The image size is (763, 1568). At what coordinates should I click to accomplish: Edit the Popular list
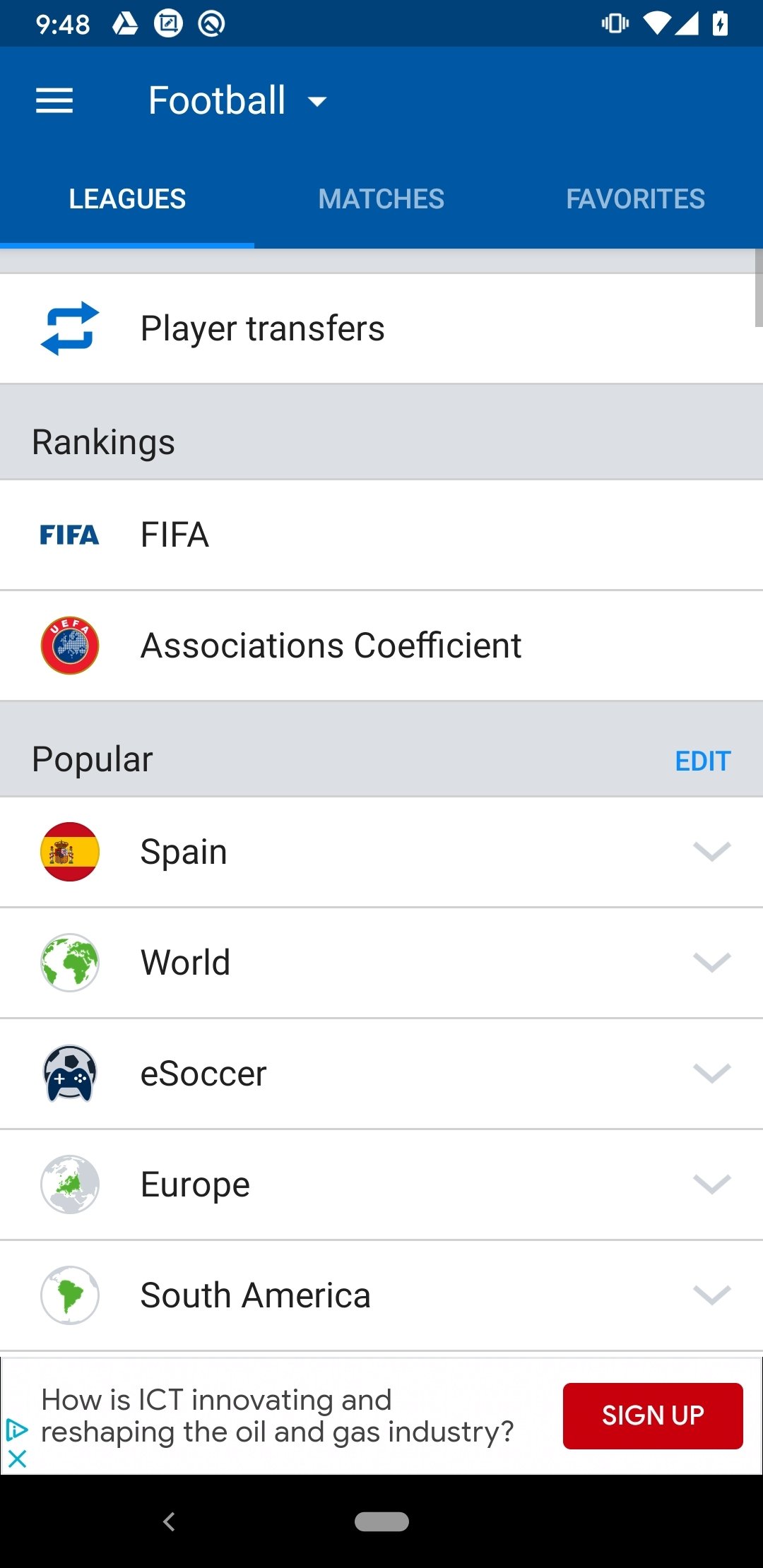tap(702, 761)
